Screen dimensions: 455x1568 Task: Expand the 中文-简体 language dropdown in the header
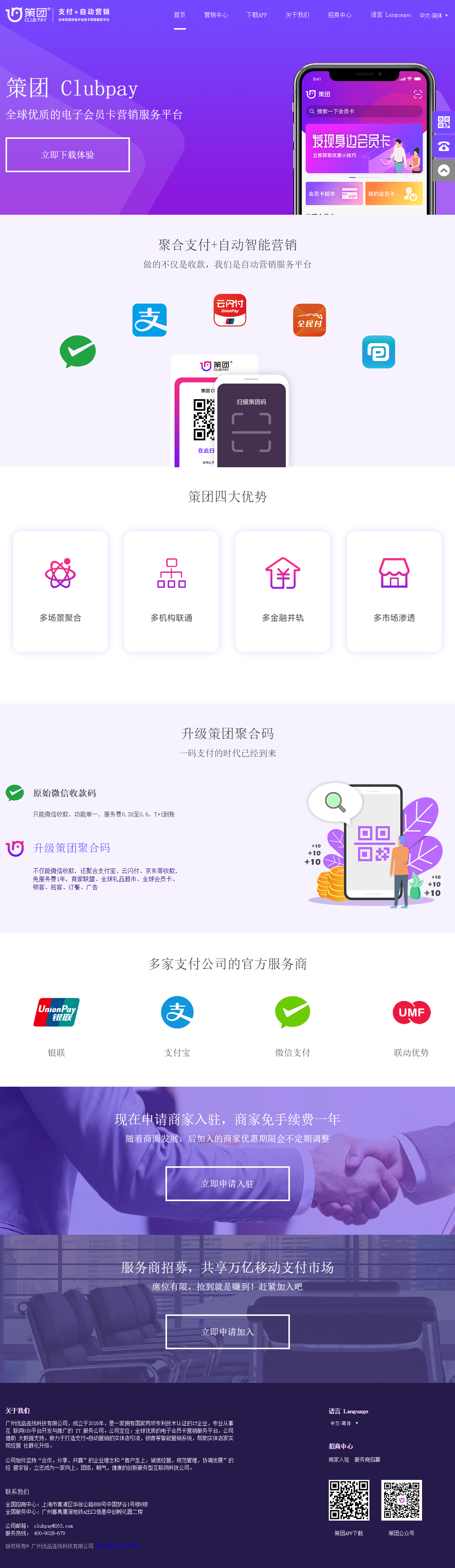click(x=433, y=16)
